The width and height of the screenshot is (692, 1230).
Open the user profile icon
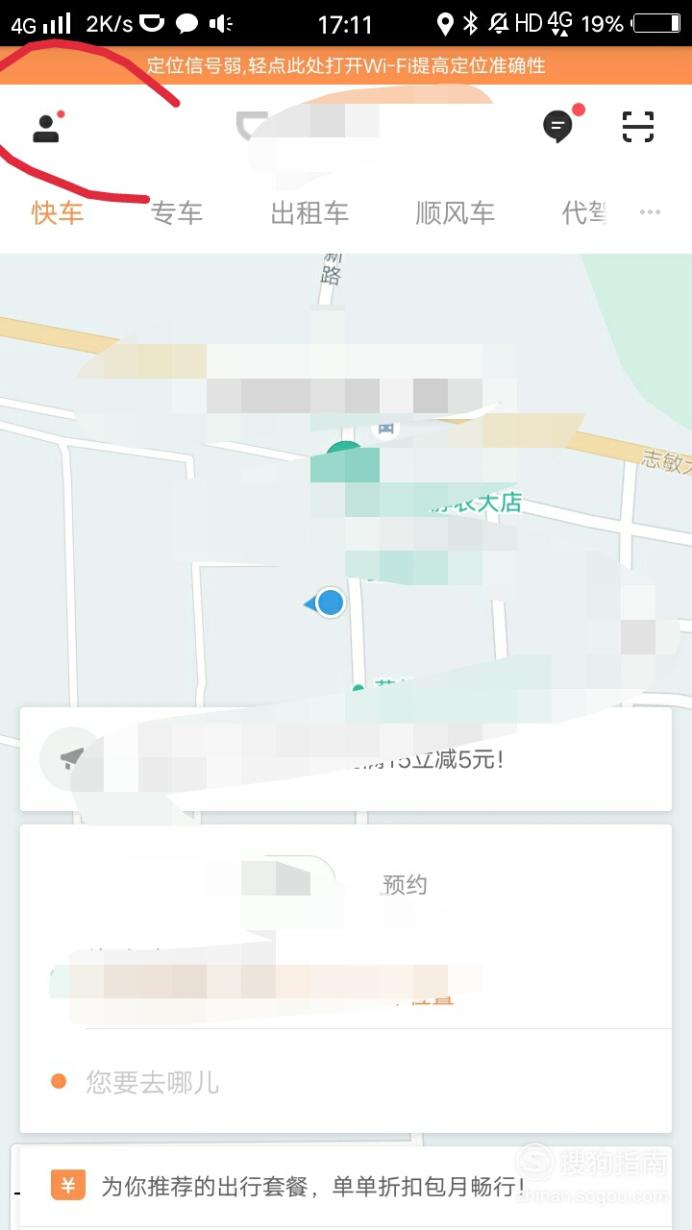point(46,128)
